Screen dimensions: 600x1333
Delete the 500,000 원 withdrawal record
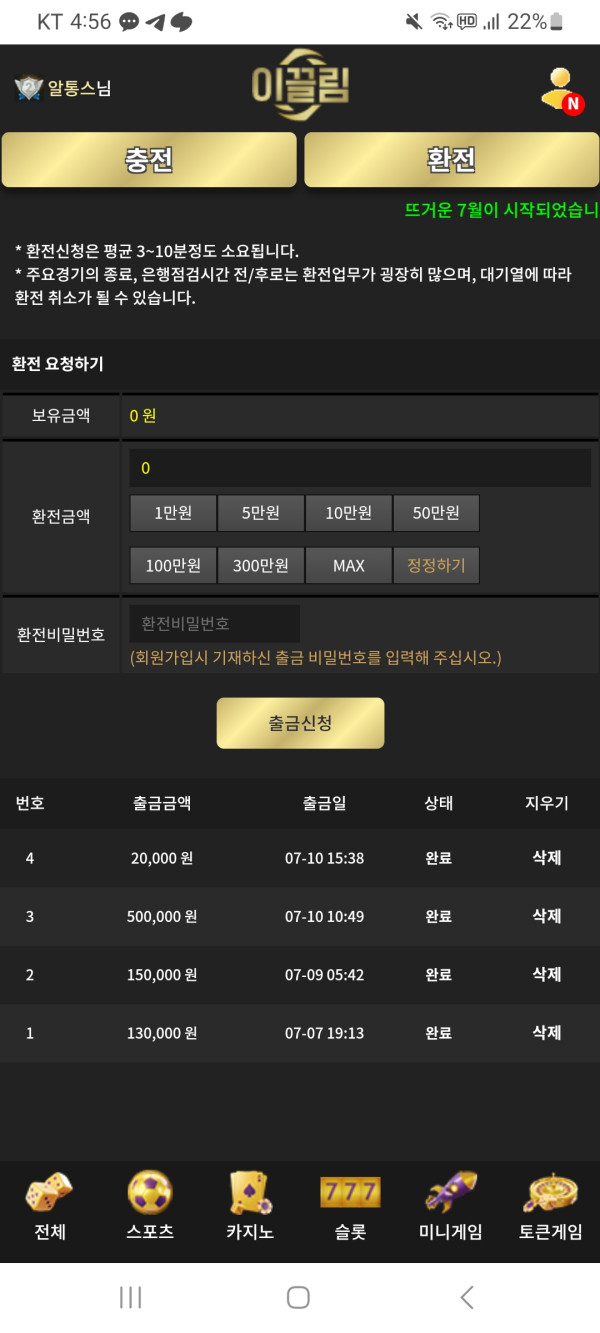tap(546, 916)
